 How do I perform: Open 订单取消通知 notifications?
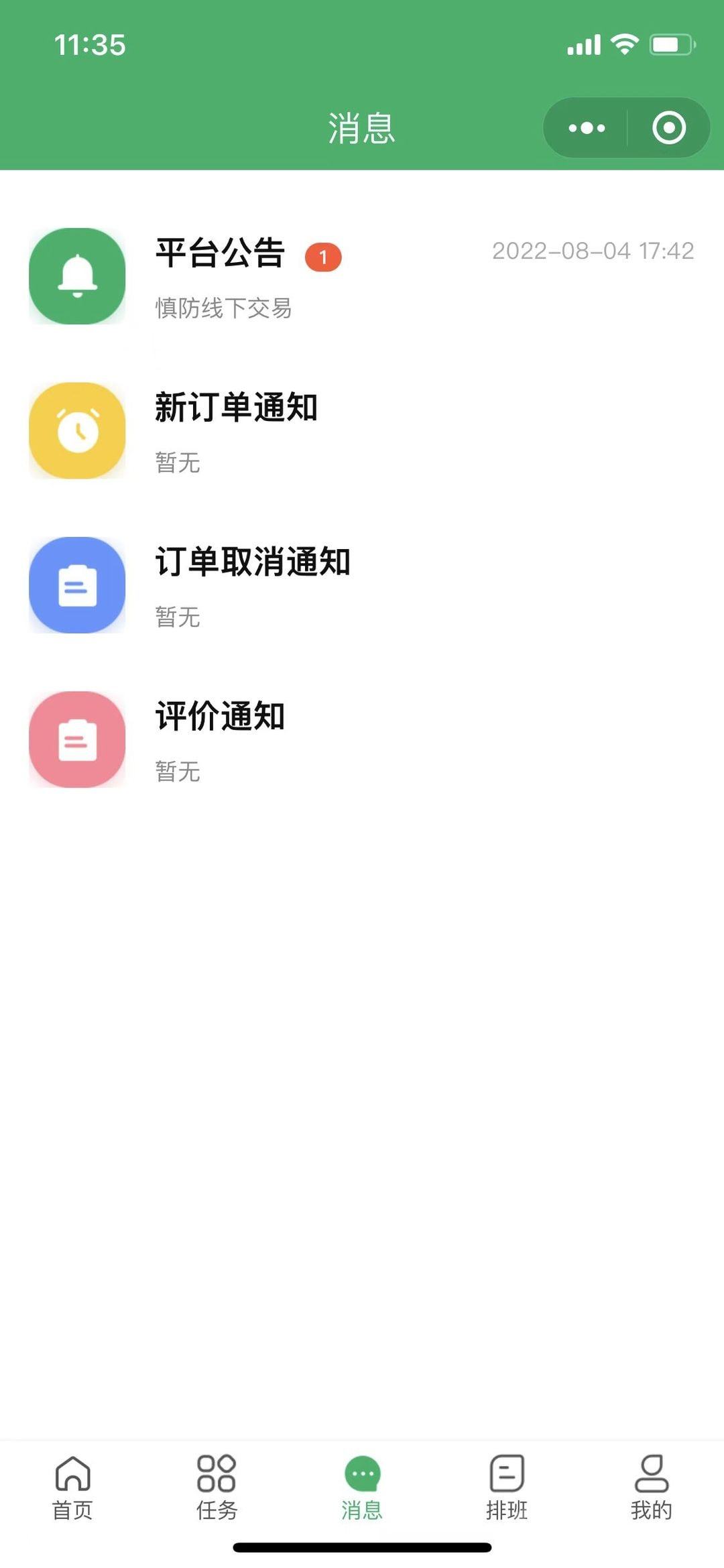(x=362, y=585)
